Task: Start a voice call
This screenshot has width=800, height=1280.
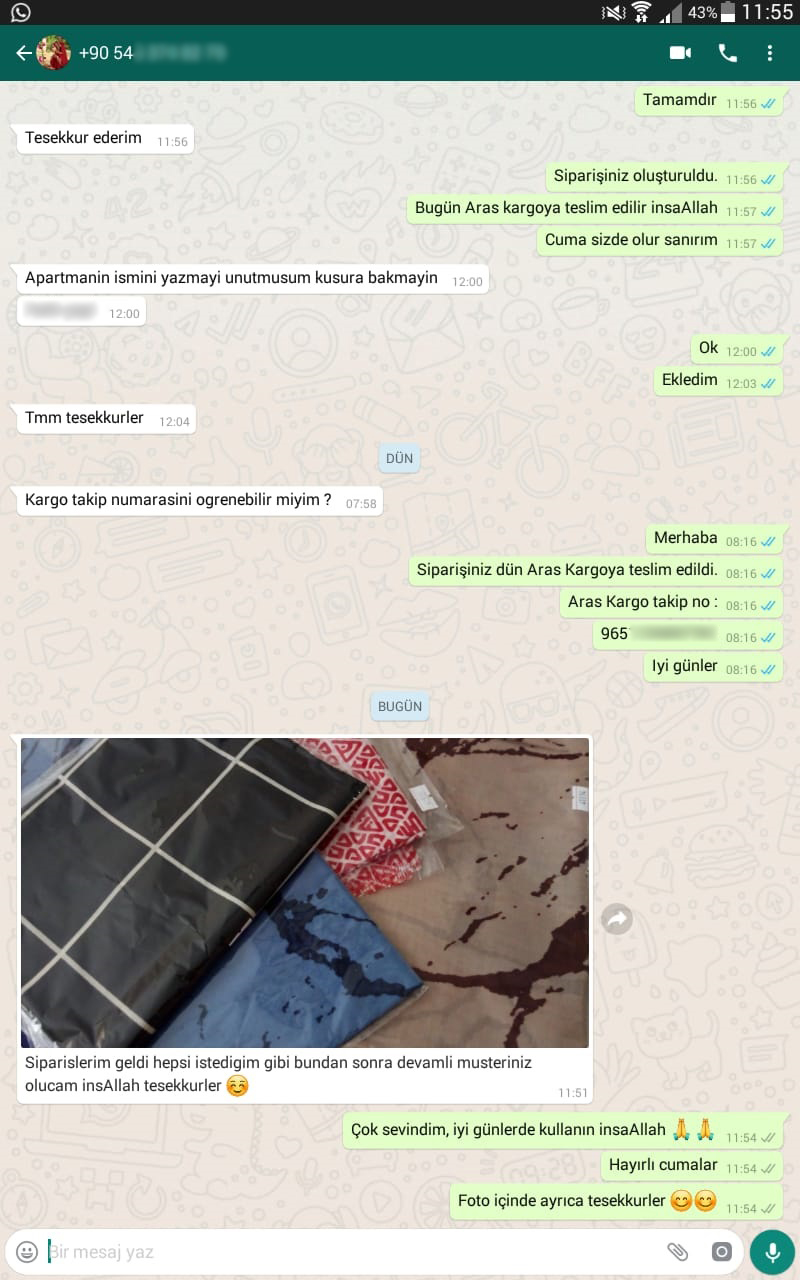Action: point(728,53)
